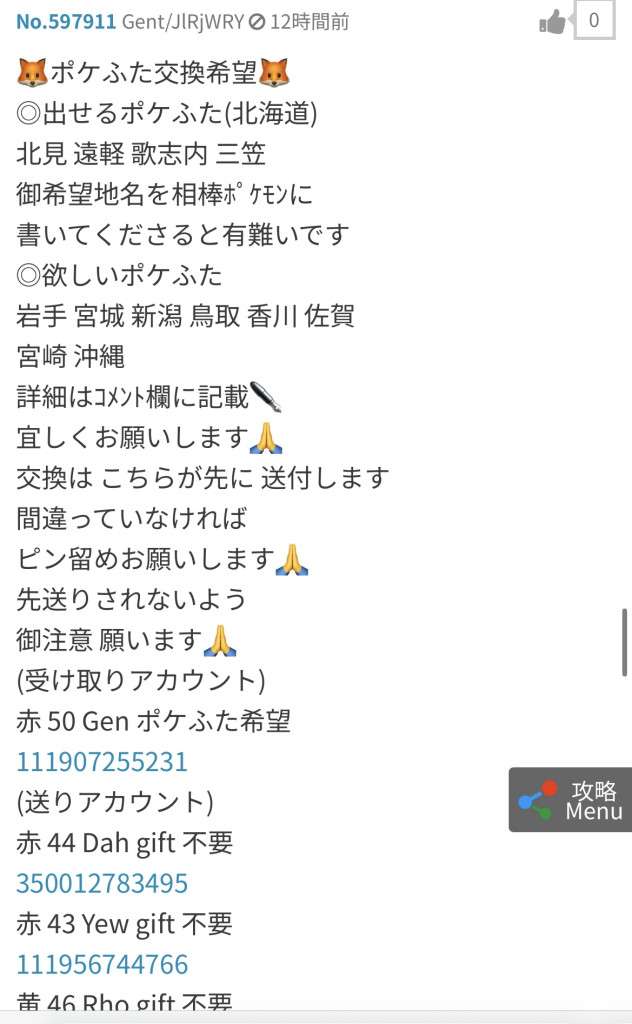The height and width of the screenshot is (1024, 632).
Task: Tap the friend code 350012783495
Action: (102, 884)
